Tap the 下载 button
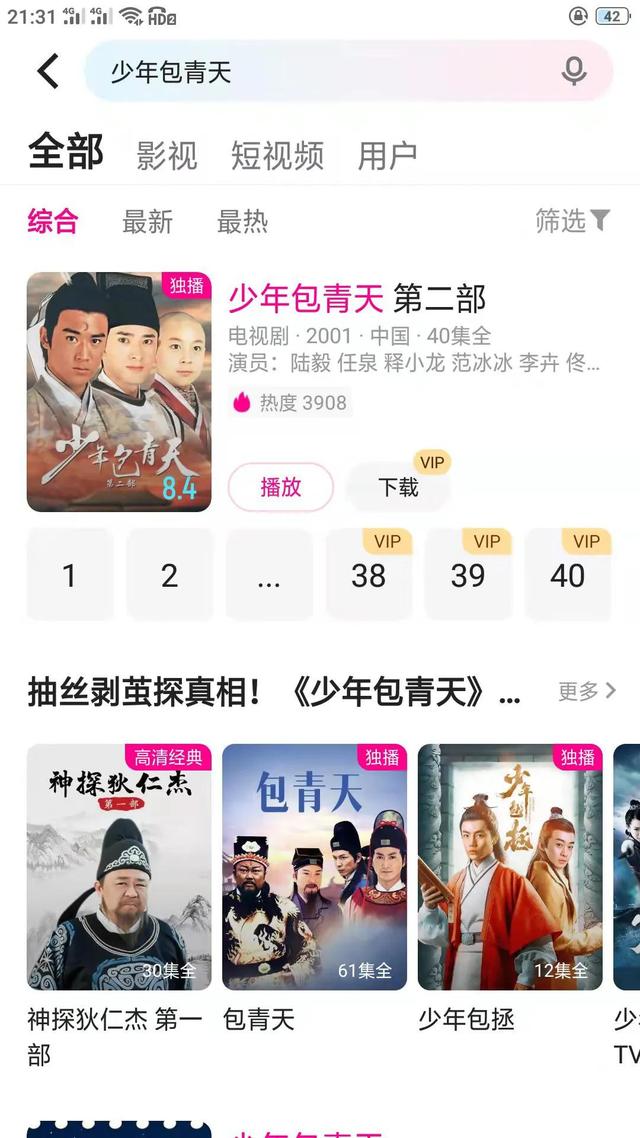The height and width of the screenshot is (1138, 640). [x=398, y=487]
